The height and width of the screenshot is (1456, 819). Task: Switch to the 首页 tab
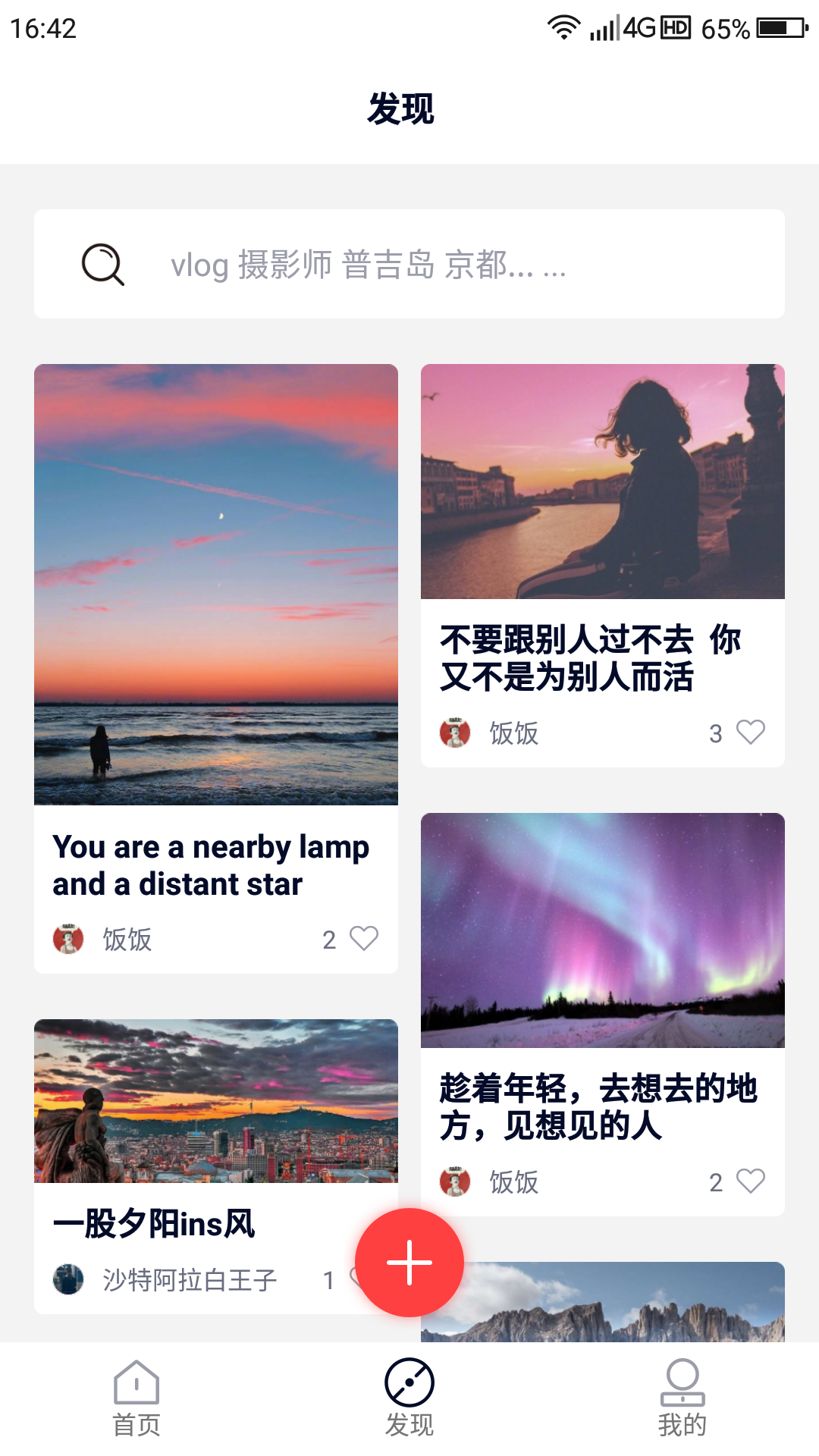[x=136, y=1398]
